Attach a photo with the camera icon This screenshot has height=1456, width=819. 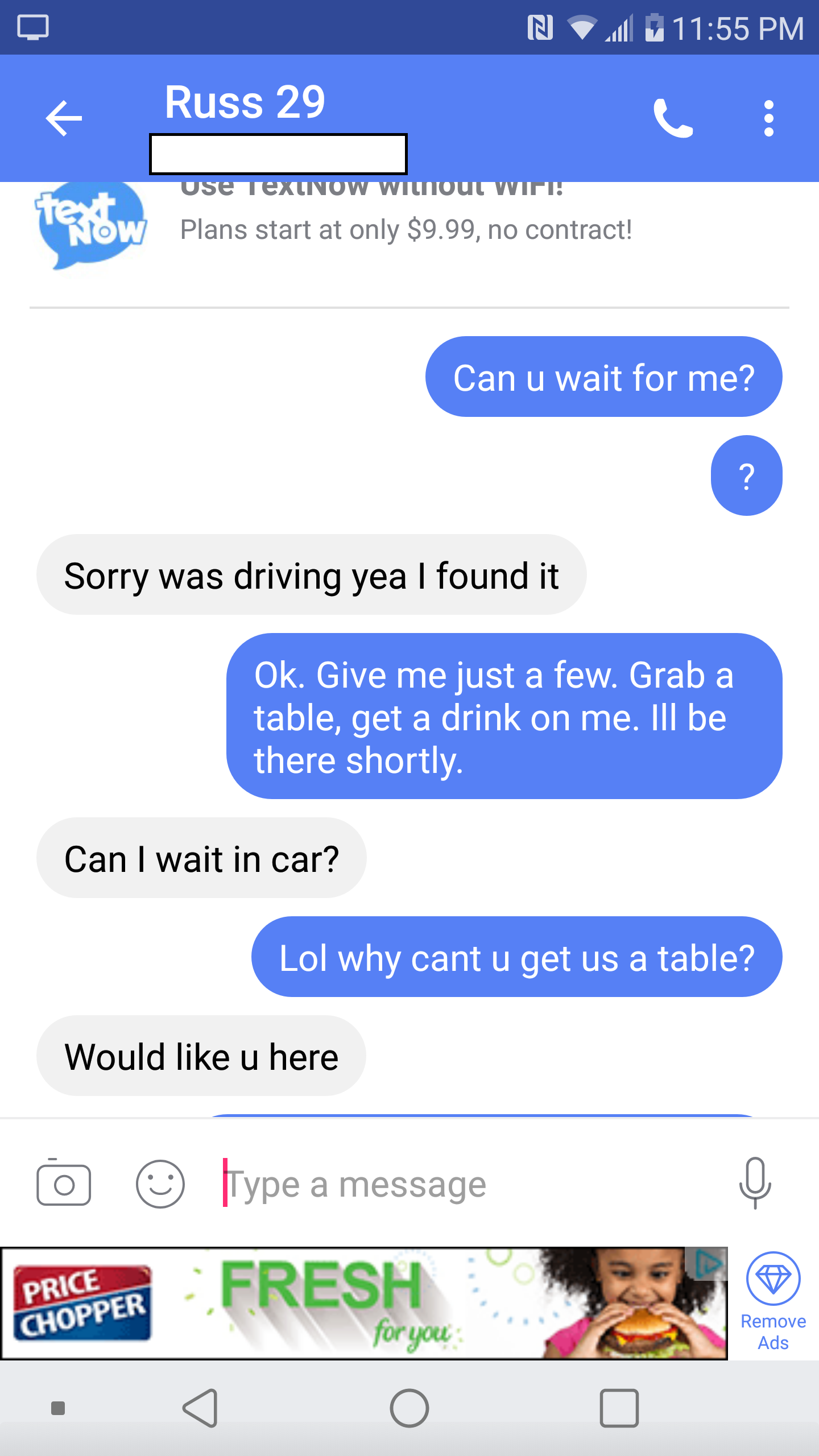64,1185
